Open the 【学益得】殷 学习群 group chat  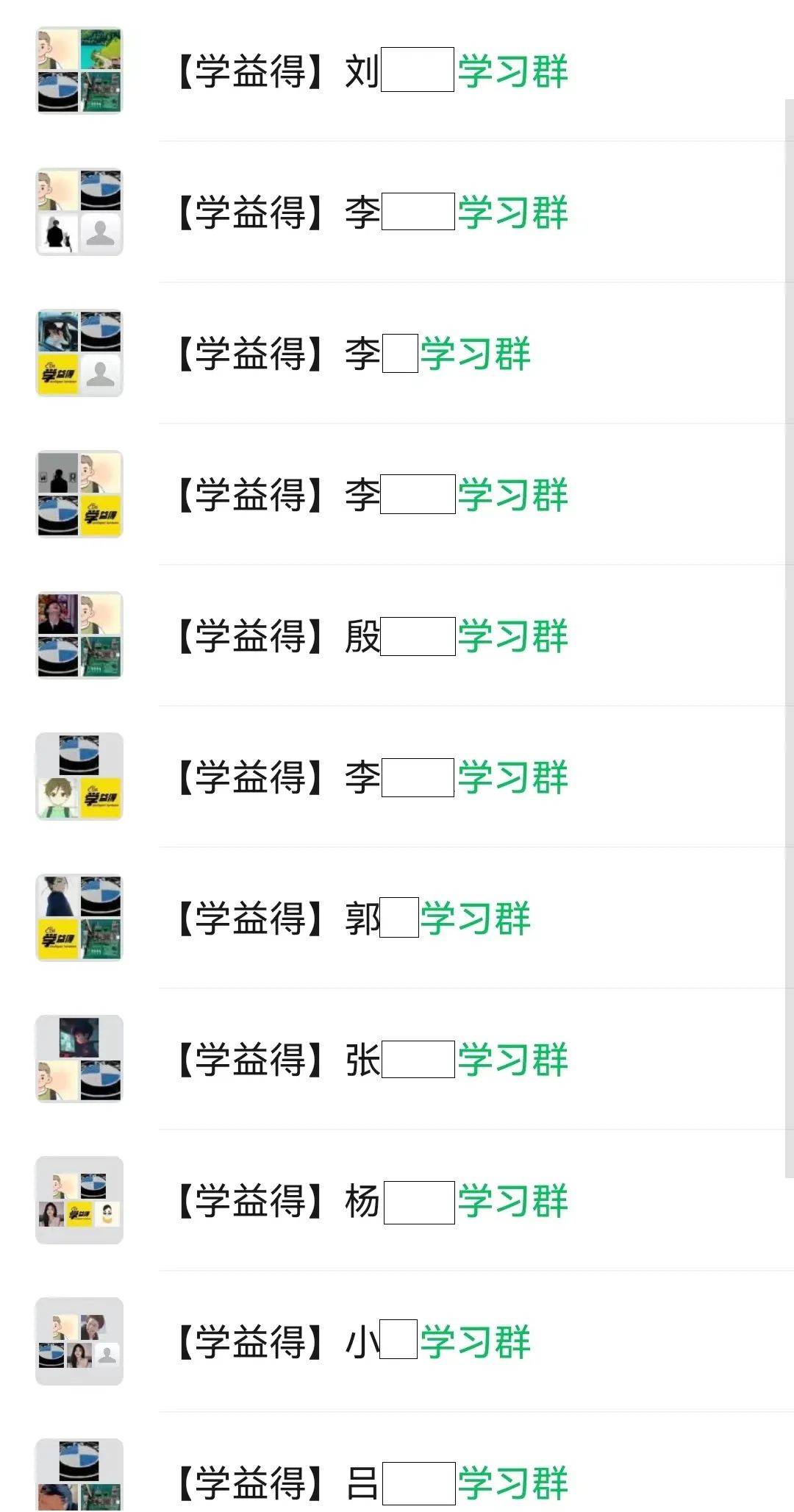point(397,635)
